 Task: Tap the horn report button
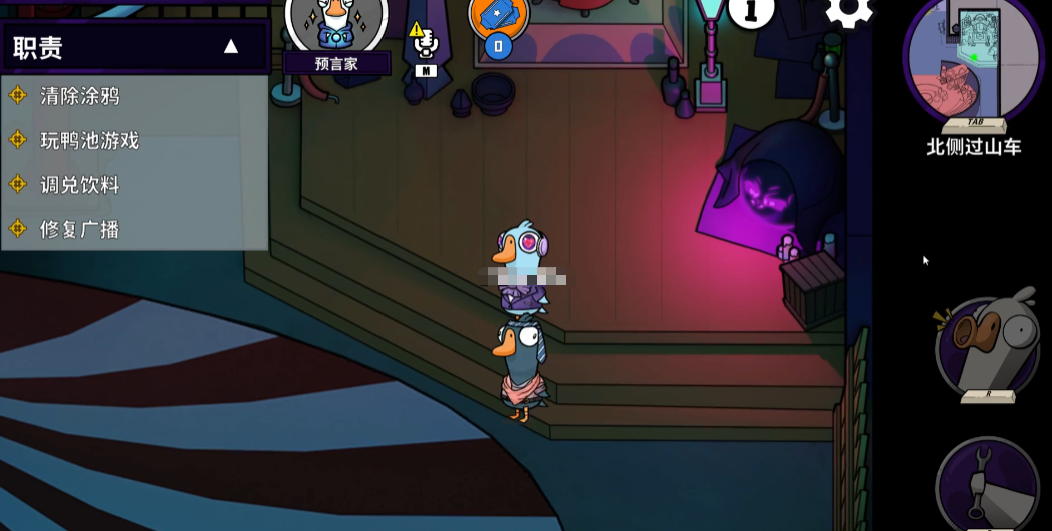click(987, 346)
